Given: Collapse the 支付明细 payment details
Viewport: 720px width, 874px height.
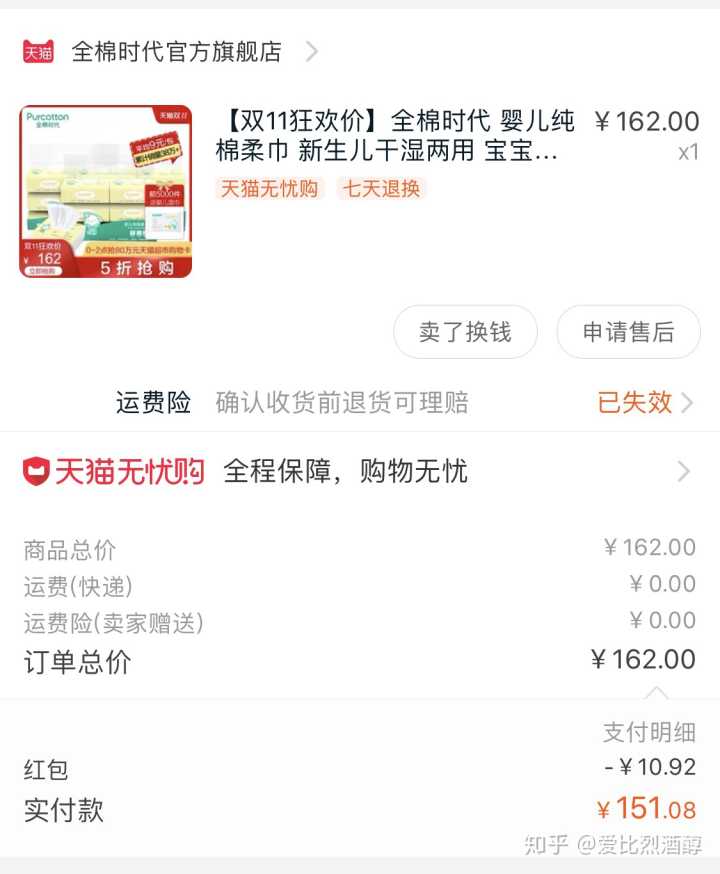Looking at the screenshot, I should [648, 731].
